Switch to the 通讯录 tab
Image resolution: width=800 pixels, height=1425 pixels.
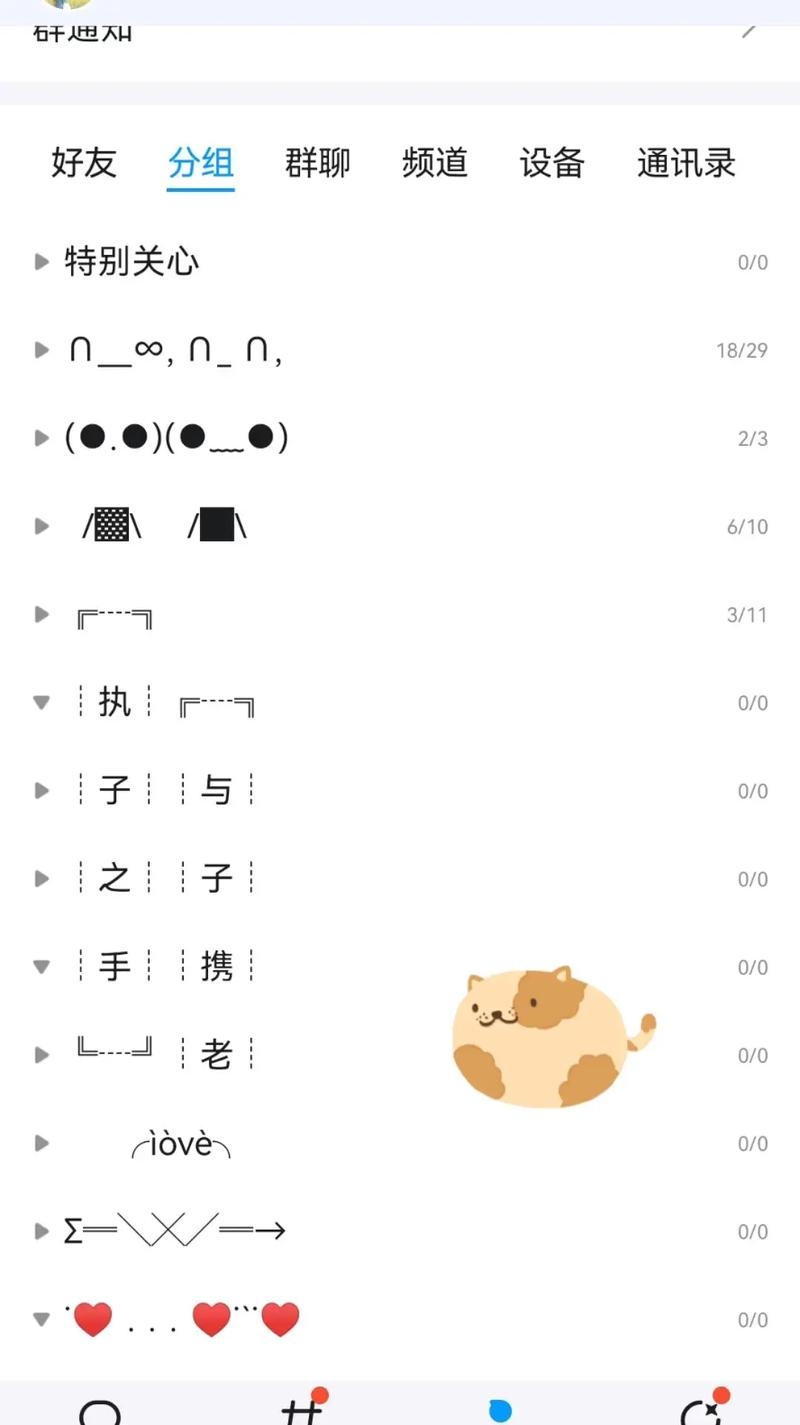click(x=687, y=165)
